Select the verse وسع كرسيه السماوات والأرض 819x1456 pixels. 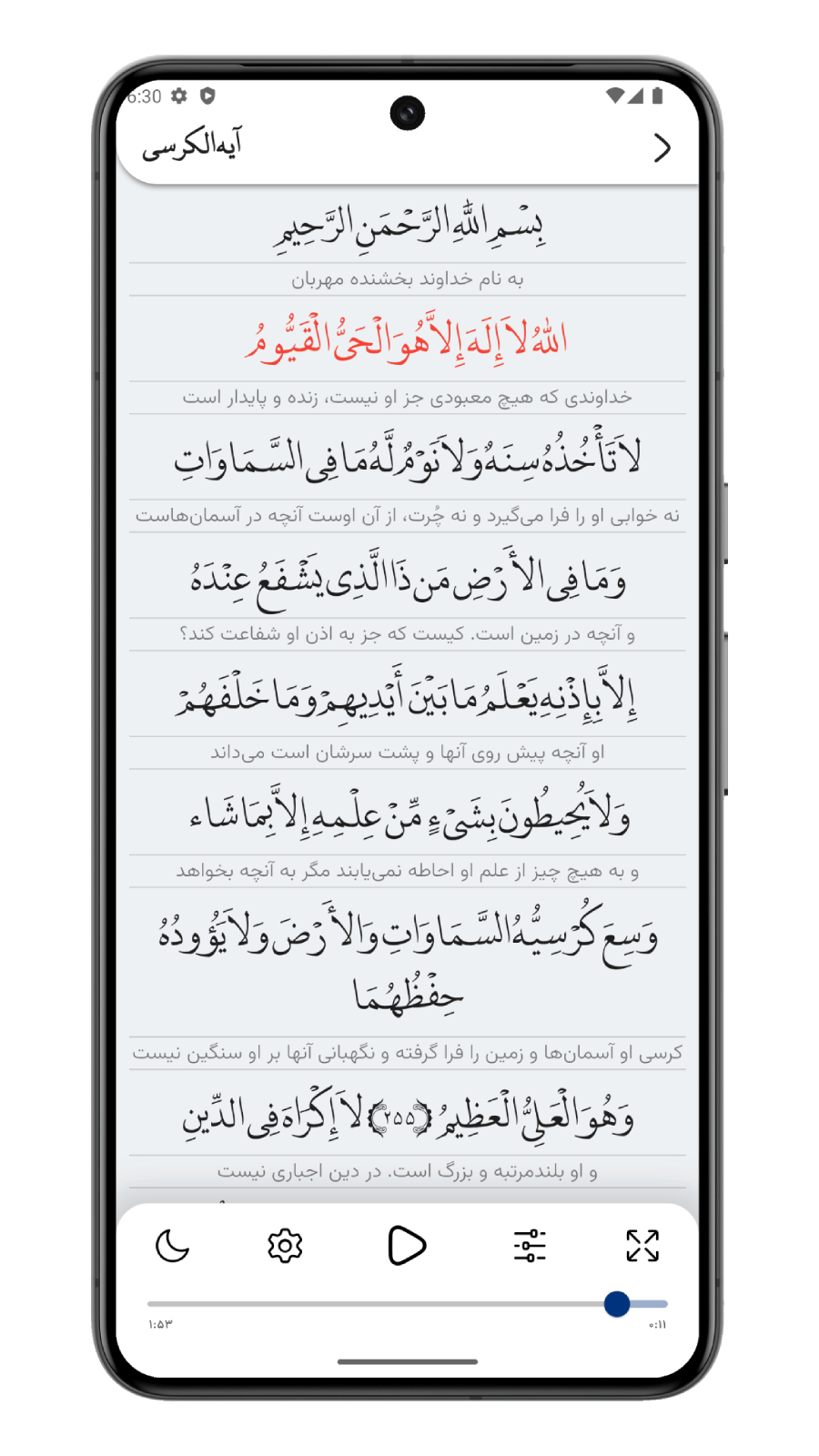407,963
